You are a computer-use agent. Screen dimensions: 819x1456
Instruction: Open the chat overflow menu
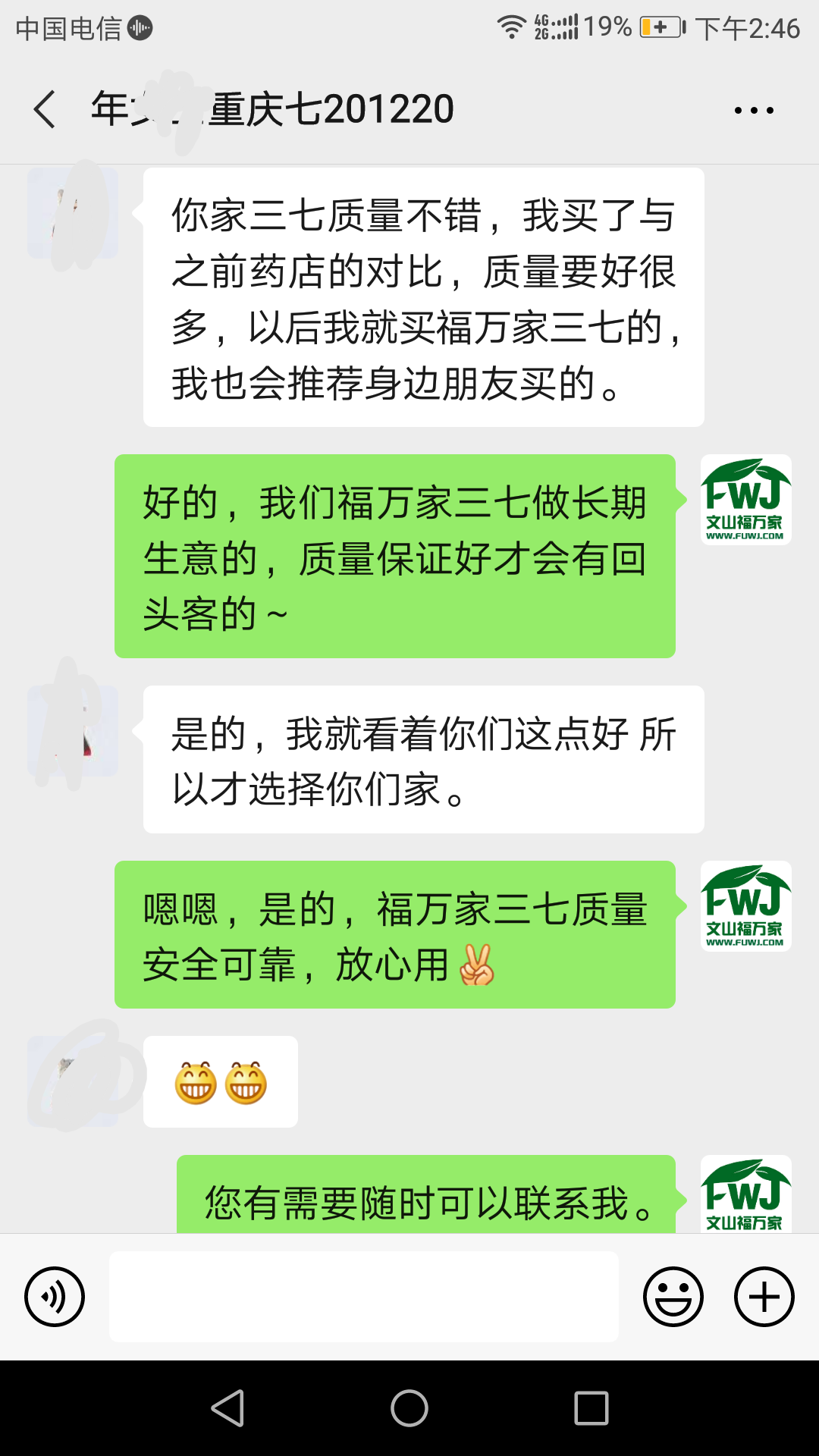[754, 110]
